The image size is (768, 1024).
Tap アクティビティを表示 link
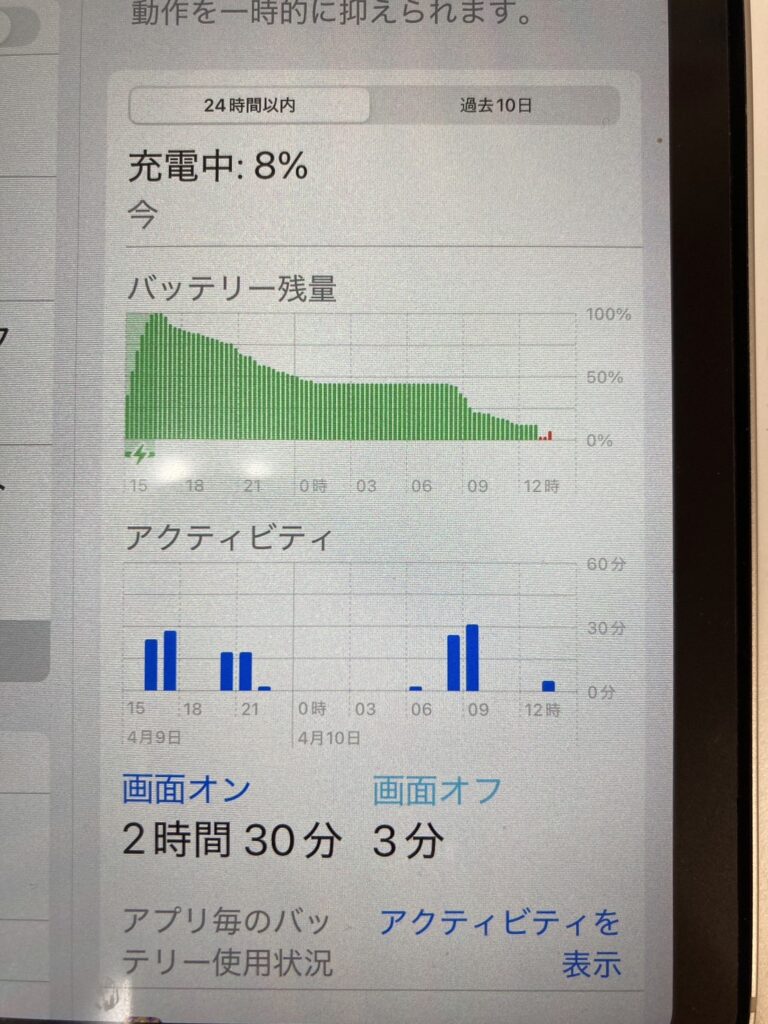click(x=500, y=941)
